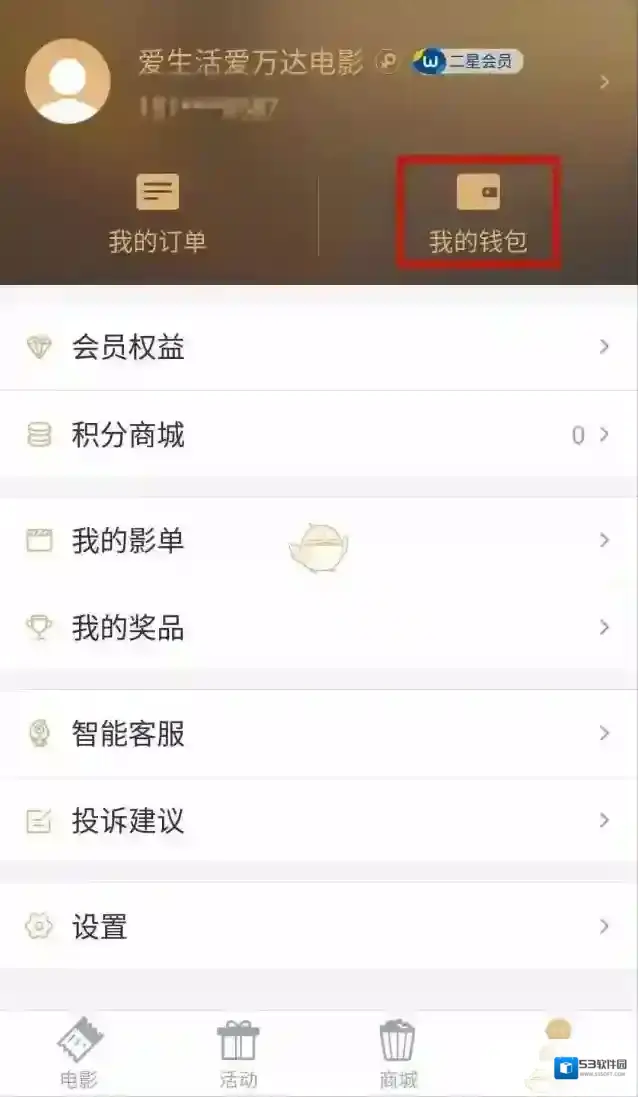
Task: View 我的影单 movie list
Action: pyautogui.click(x=318, y=541)
